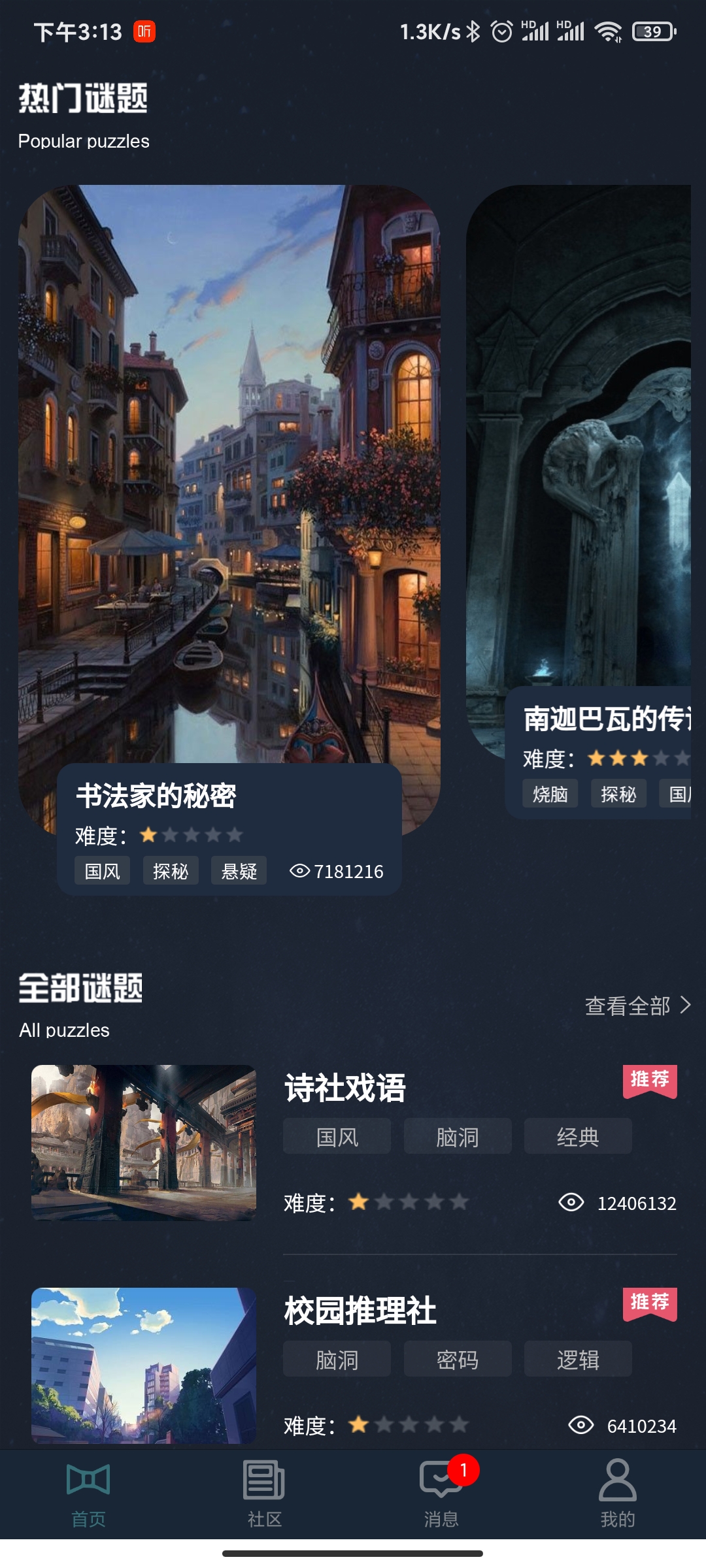Switch to the 社区 tab

(x=265, y=1494)
